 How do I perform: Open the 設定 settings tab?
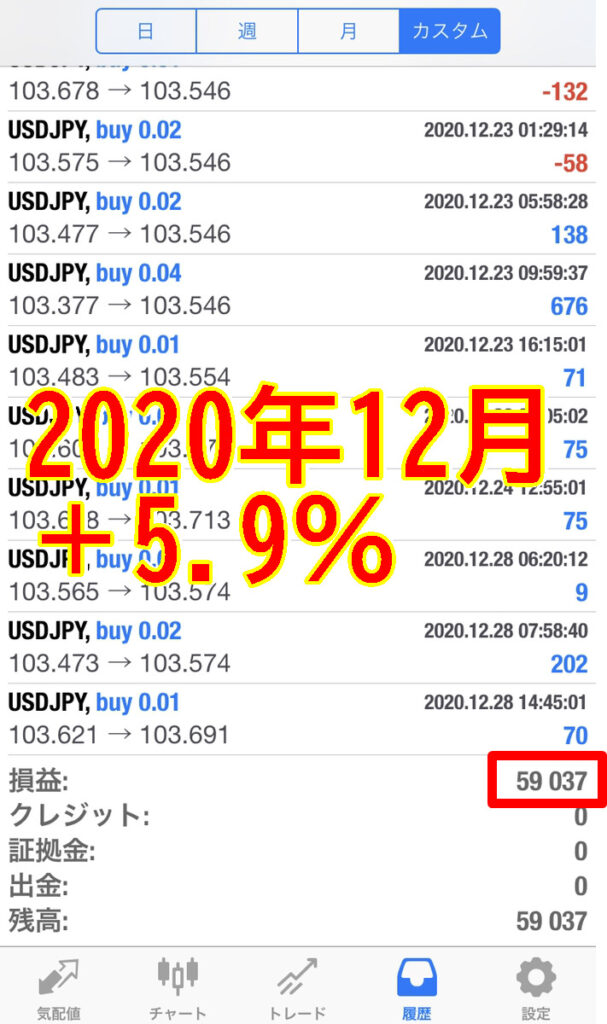tap(536, 988)
